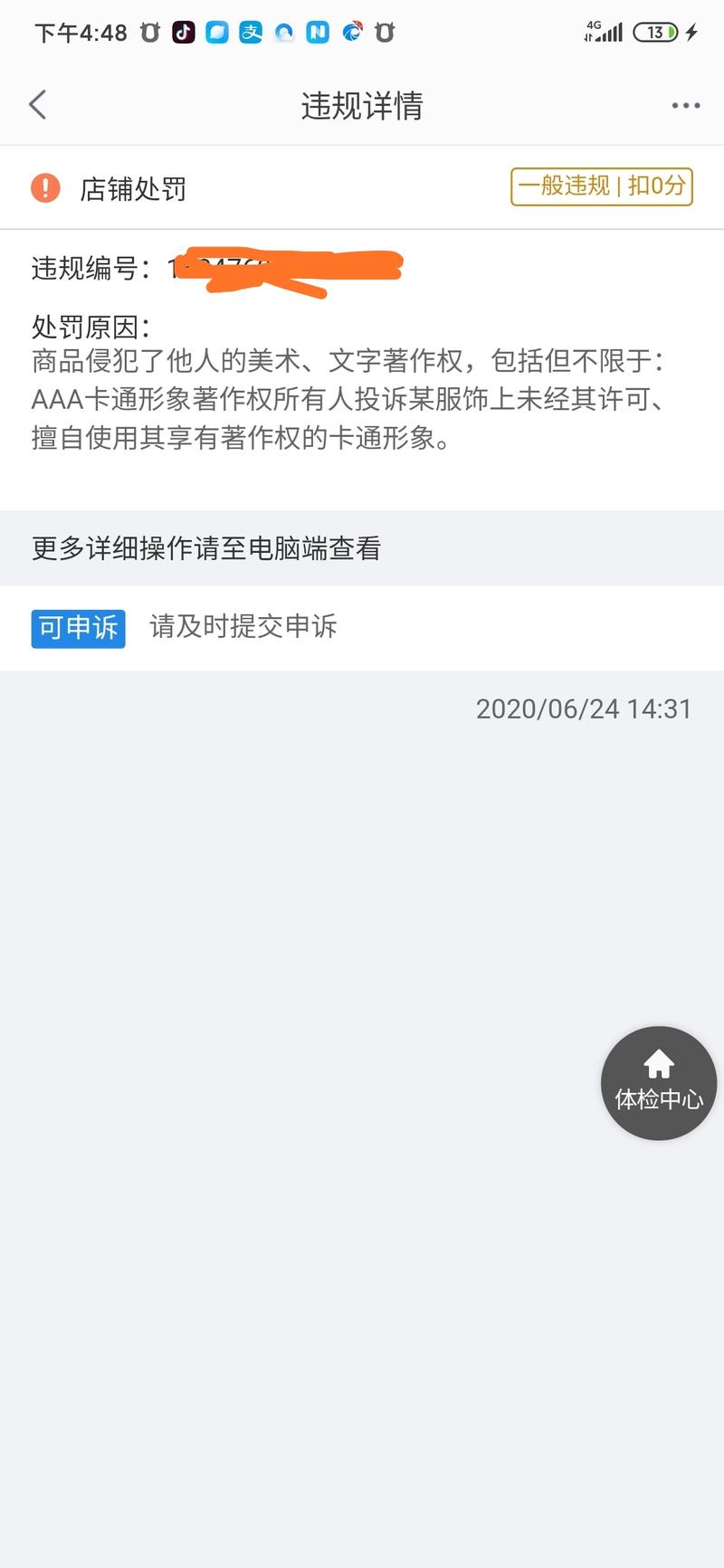This screenshot has width=724, height=1568.
Task: Tap the 请及时提交申诉 text to appeal
Action: coord(244,627)
